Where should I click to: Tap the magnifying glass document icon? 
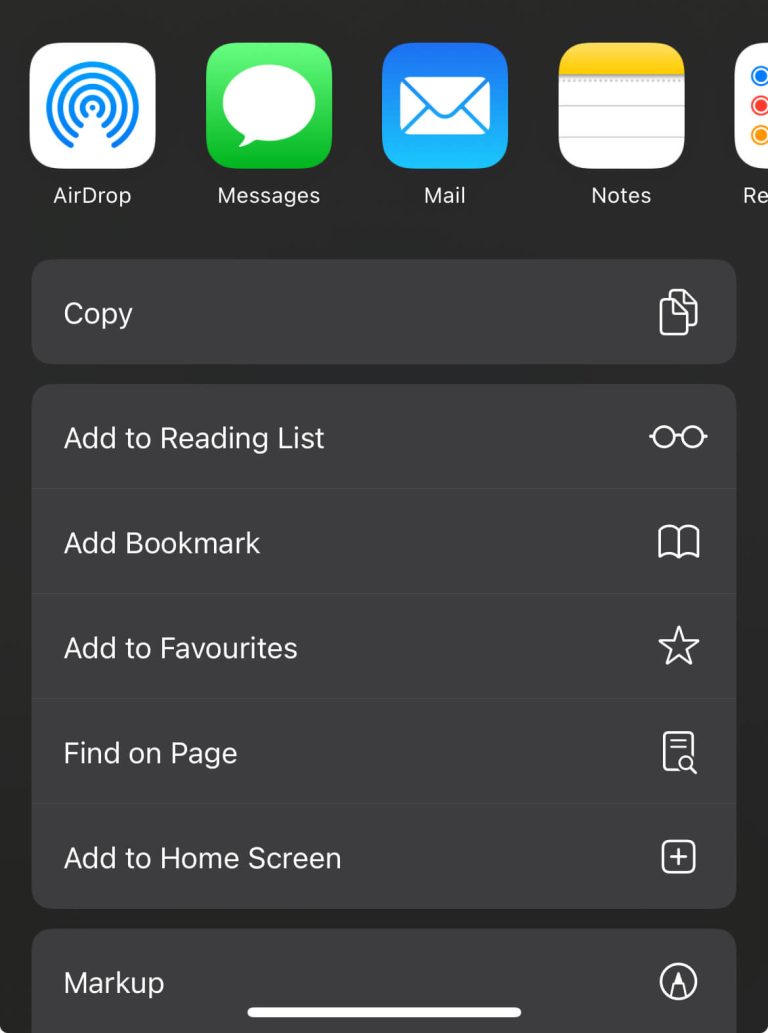tap(678, 752)
